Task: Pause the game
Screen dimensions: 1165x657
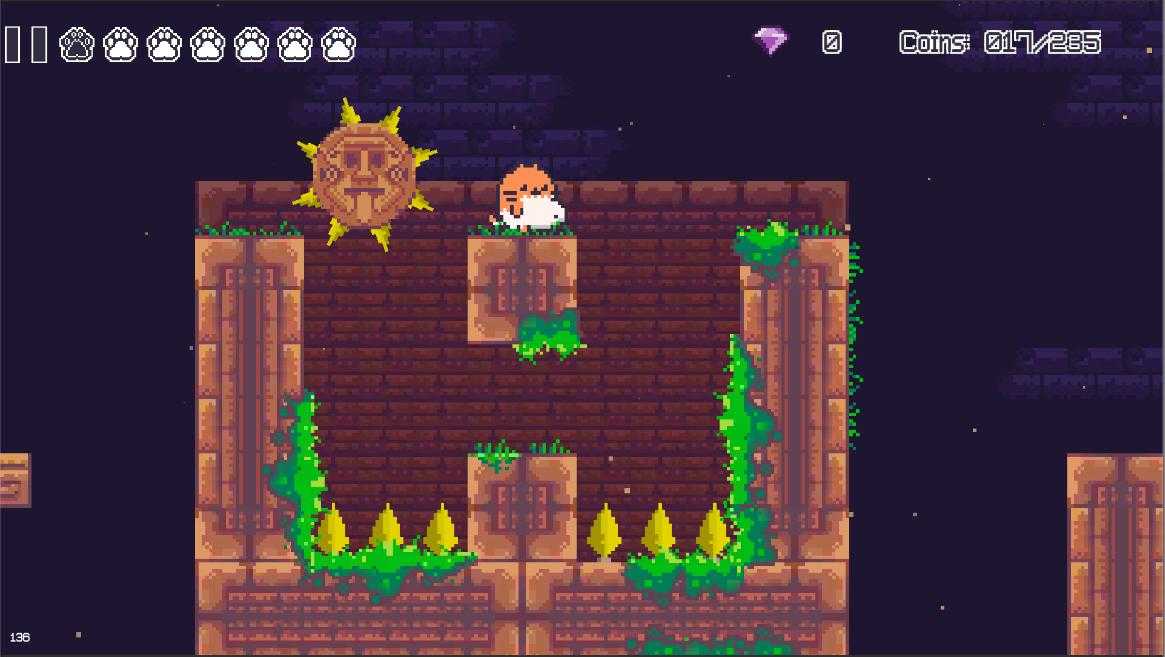Action: tap(26, 45)
